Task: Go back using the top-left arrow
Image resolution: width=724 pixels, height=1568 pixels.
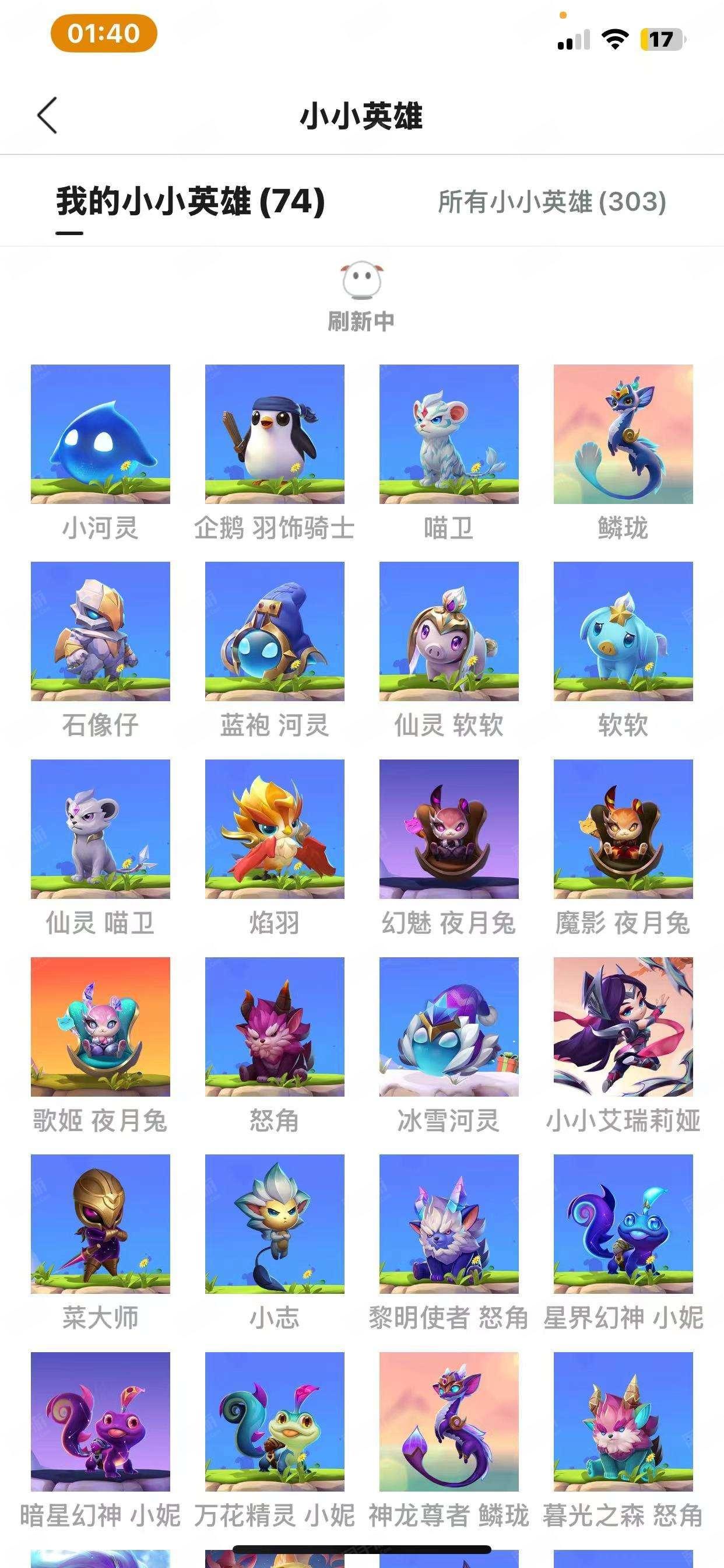Action: click(x=47, y=115)
